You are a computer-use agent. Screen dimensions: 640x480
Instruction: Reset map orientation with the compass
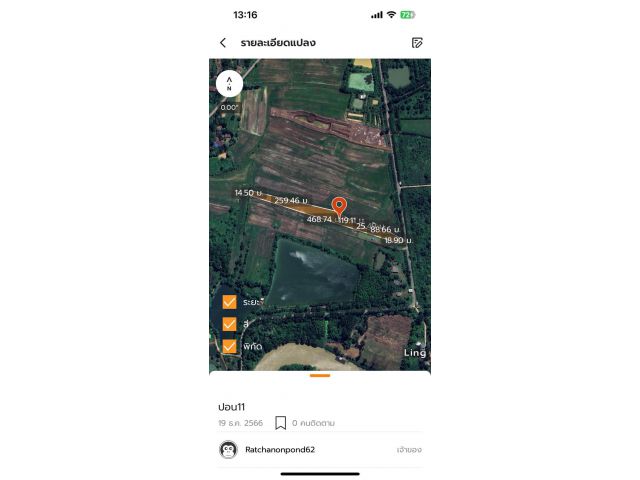coord(229,83)
